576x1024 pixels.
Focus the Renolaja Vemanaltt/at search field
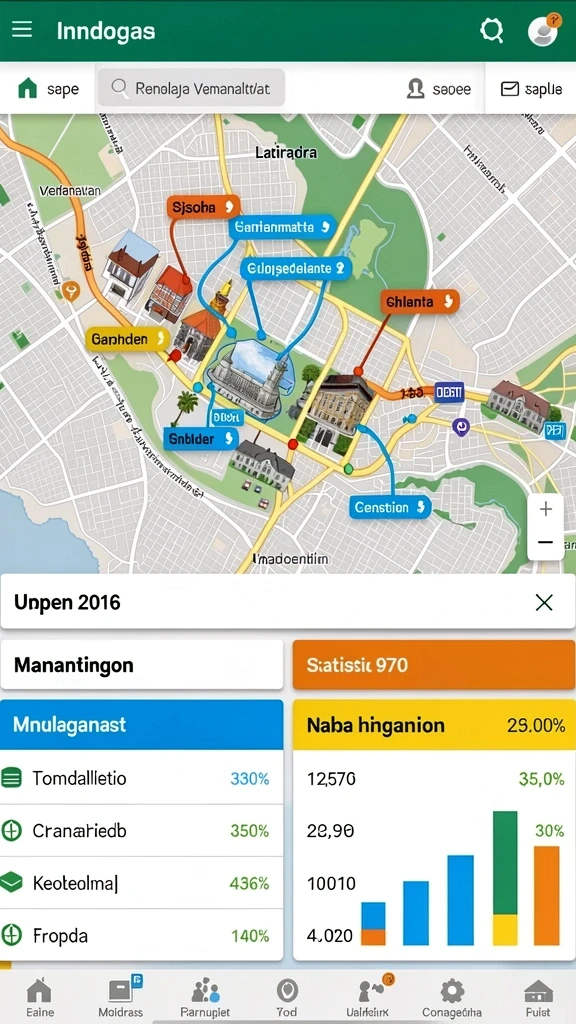(191, 88)
